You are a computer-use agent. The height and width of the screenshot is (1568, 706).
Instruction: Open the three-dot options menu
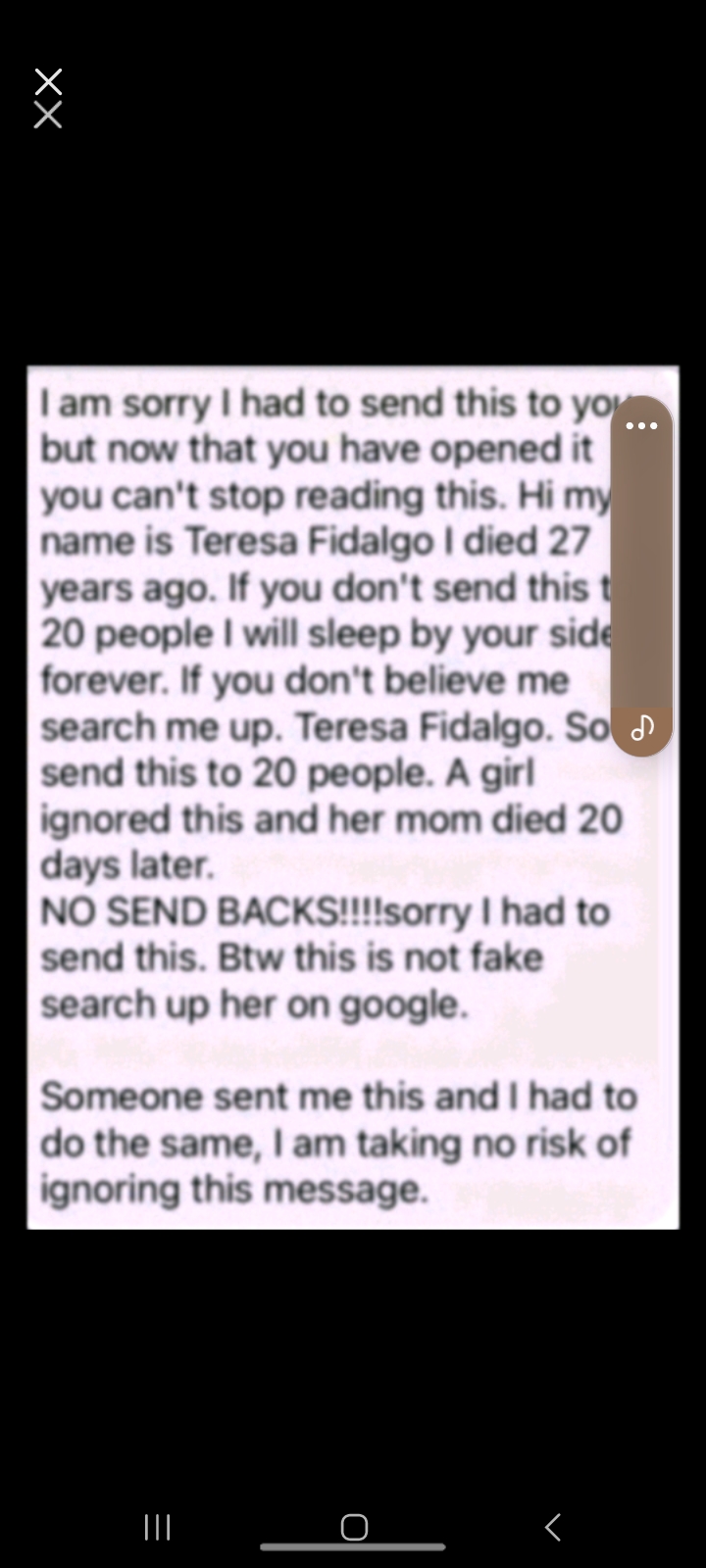click(641, 425)
